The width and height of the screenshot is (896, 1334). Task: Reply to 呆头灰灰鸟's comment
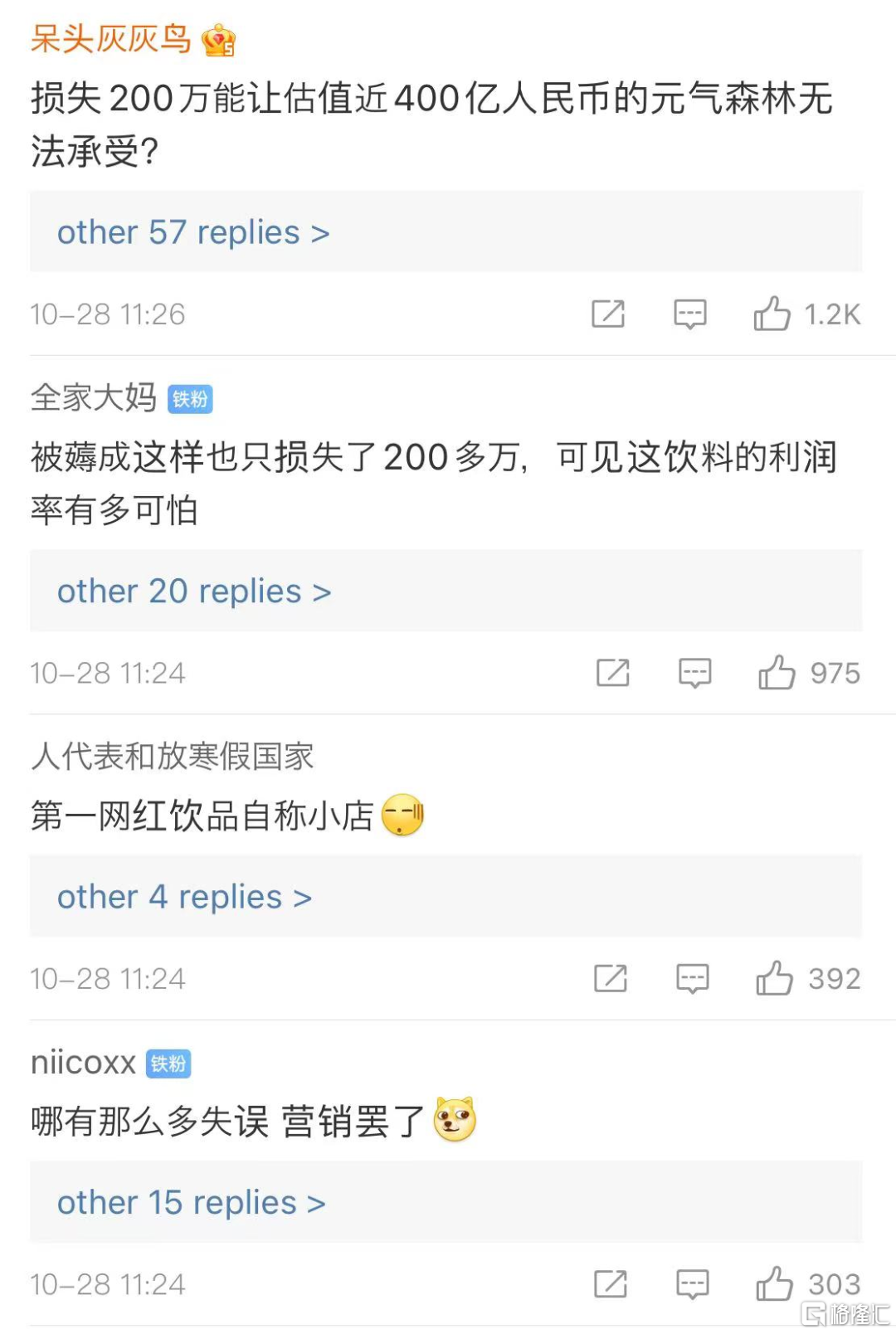[689, 314]
